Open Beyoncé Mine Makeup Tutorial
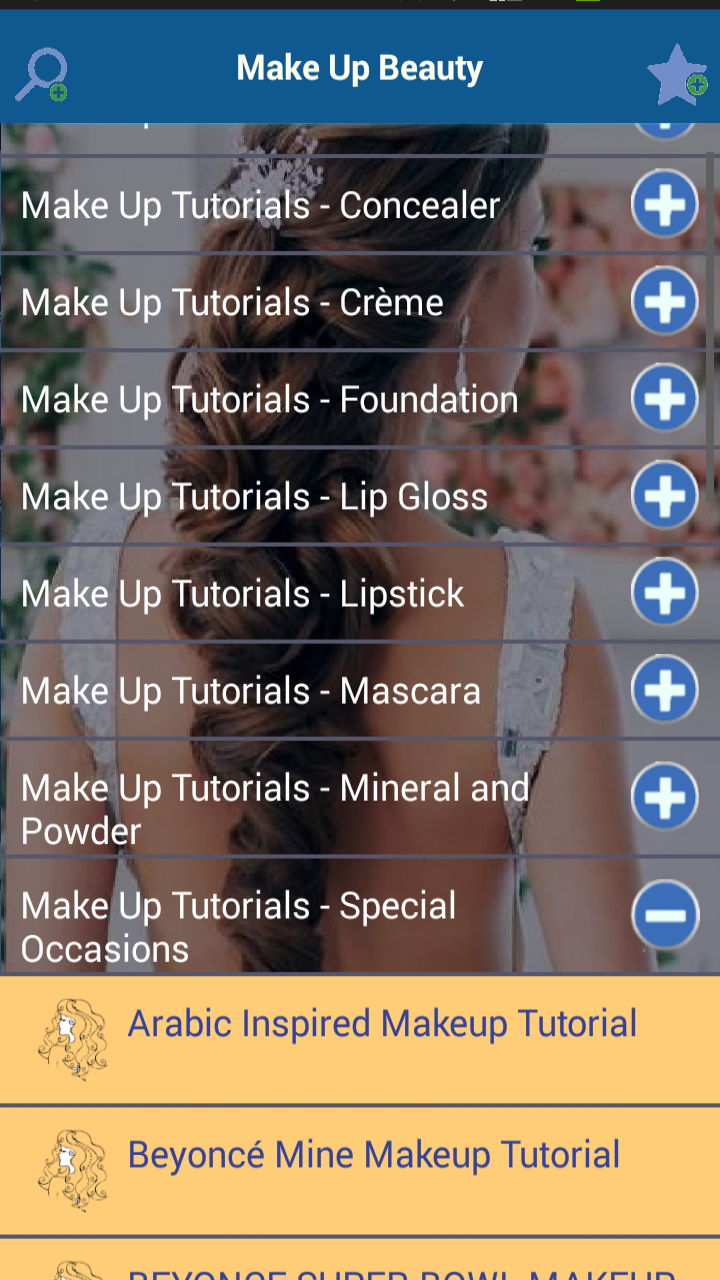 (374, 1156)
